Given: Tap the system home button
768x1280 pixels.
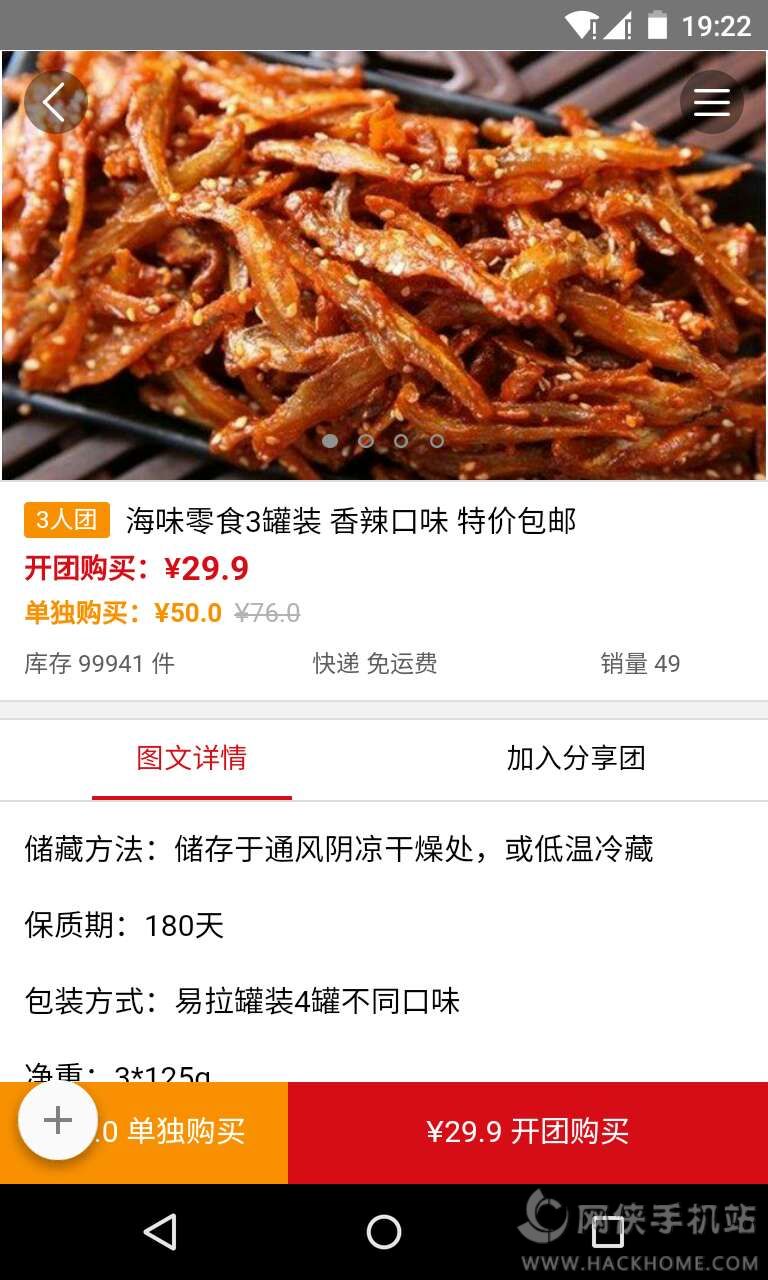Looking at the screenshot, I should [384, 1232].
